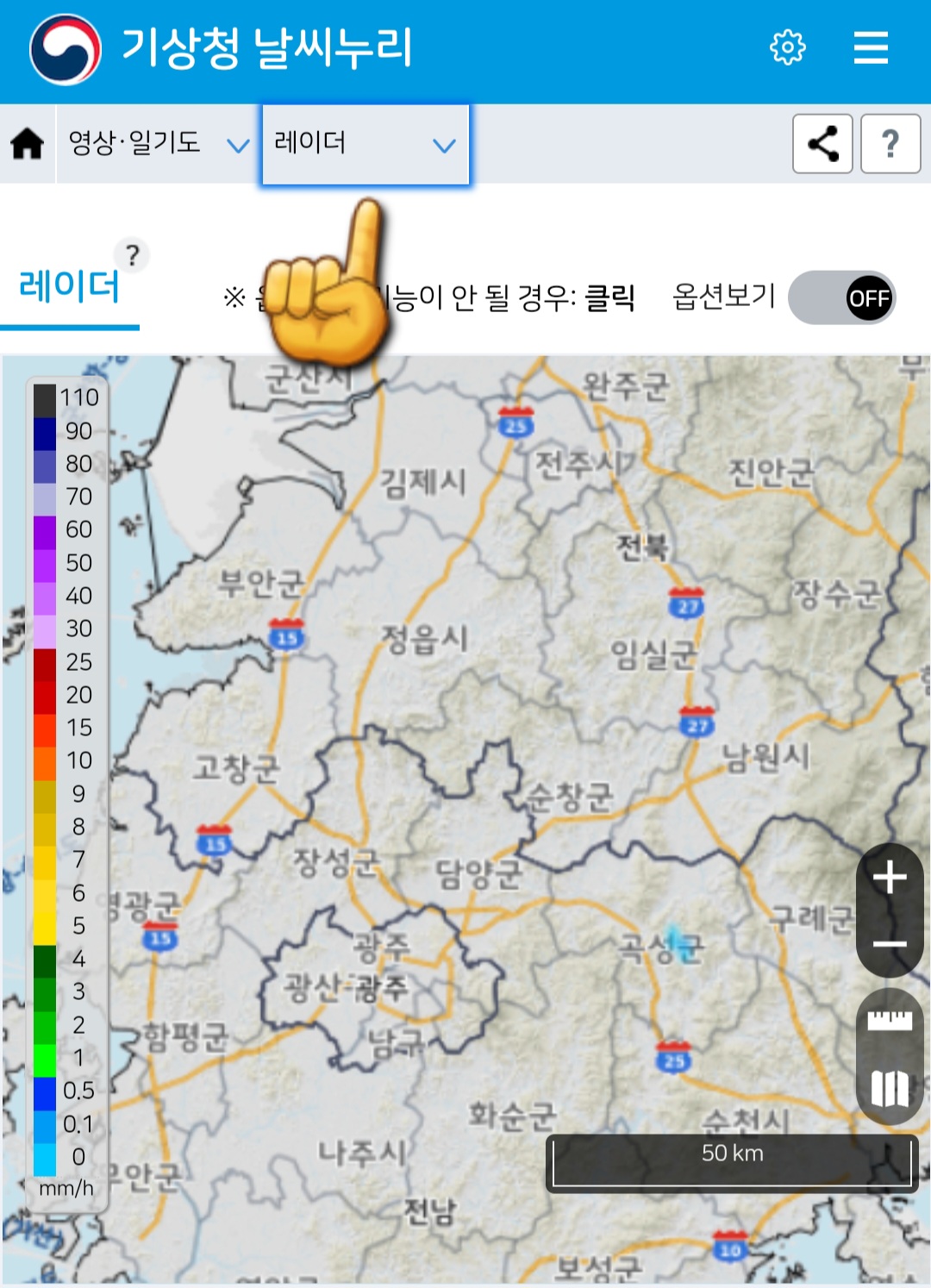Open the hamburger menu
Screen dimensions: 931x1288
tap(871, 49)
